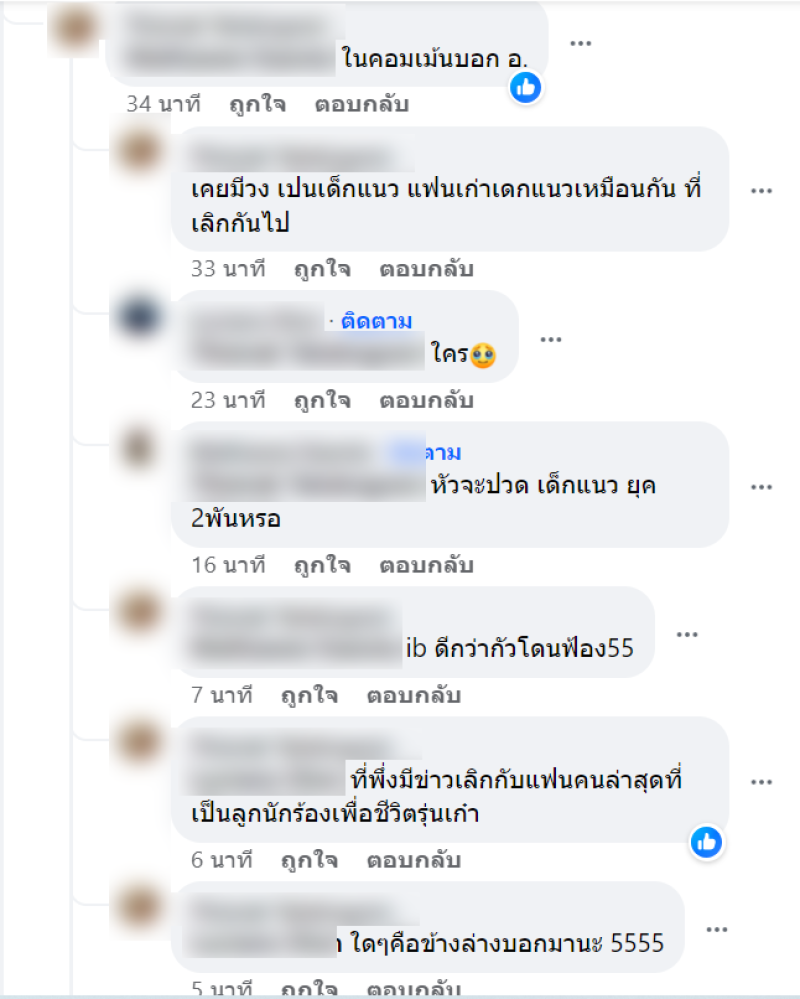800x999 pixels.
Task: Like the ดีกว่ากัวโดนฟ้อง55 comment
Action: point(310,694)
